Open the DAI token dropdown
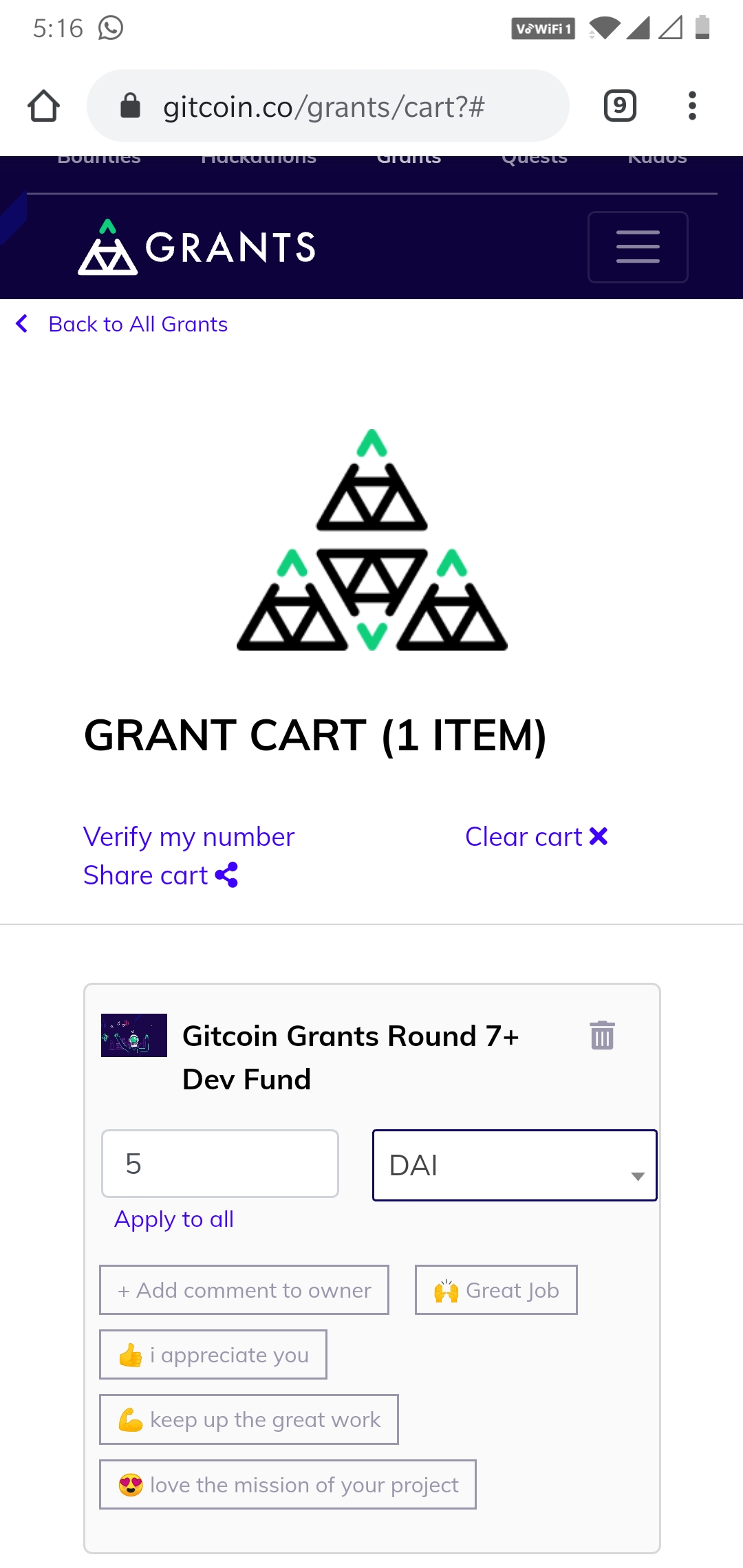Screen dimensions: 743x1568 point(514,1165)
